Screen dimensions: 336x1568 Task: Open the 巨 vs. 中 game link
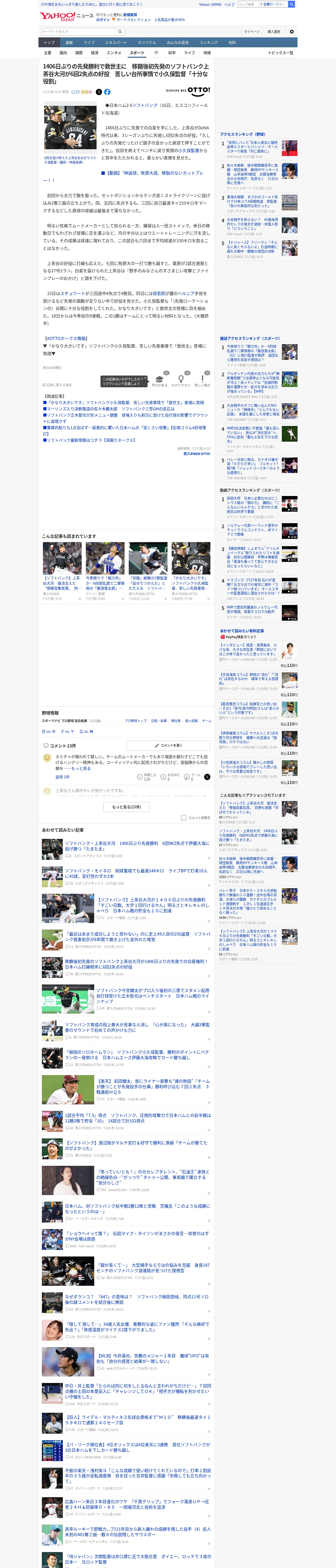coord(49,732)
